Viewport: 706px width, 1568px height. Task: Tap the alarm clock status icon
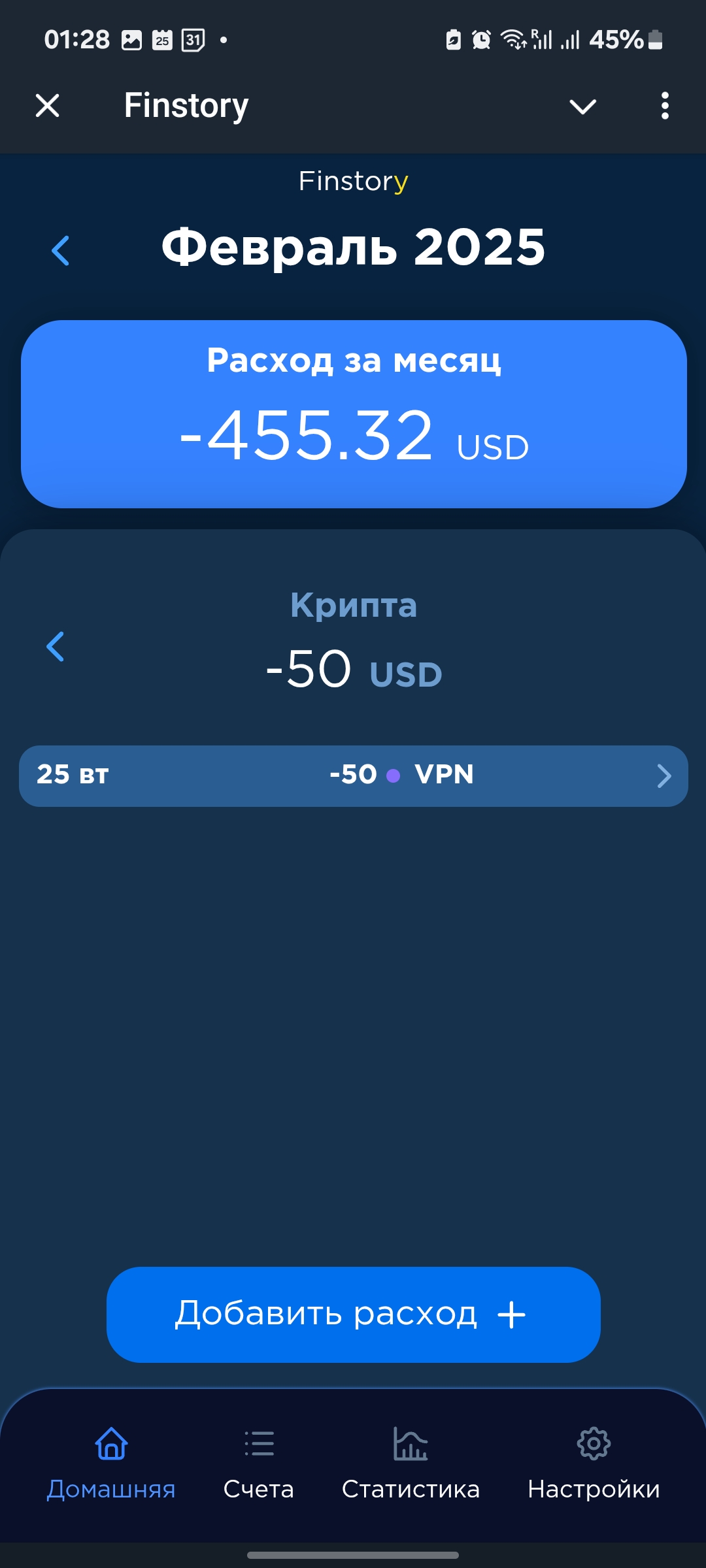[480, 41]
